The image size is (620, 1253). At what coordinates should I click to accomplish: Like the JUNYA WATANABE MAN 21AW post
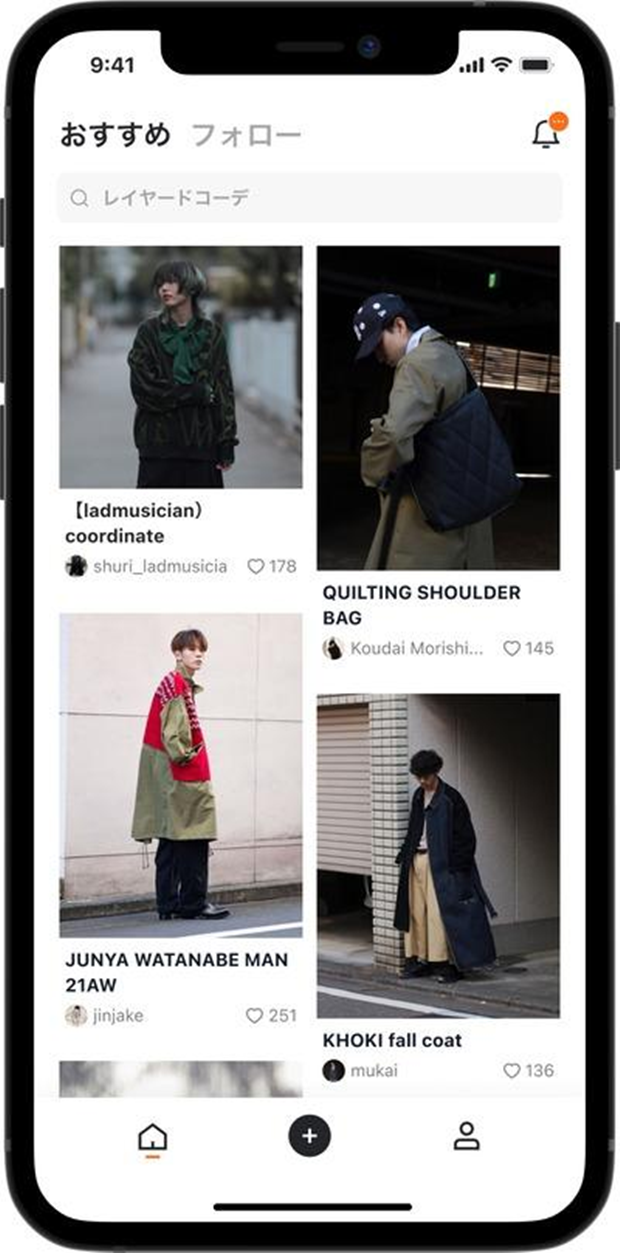[255, 1016]
